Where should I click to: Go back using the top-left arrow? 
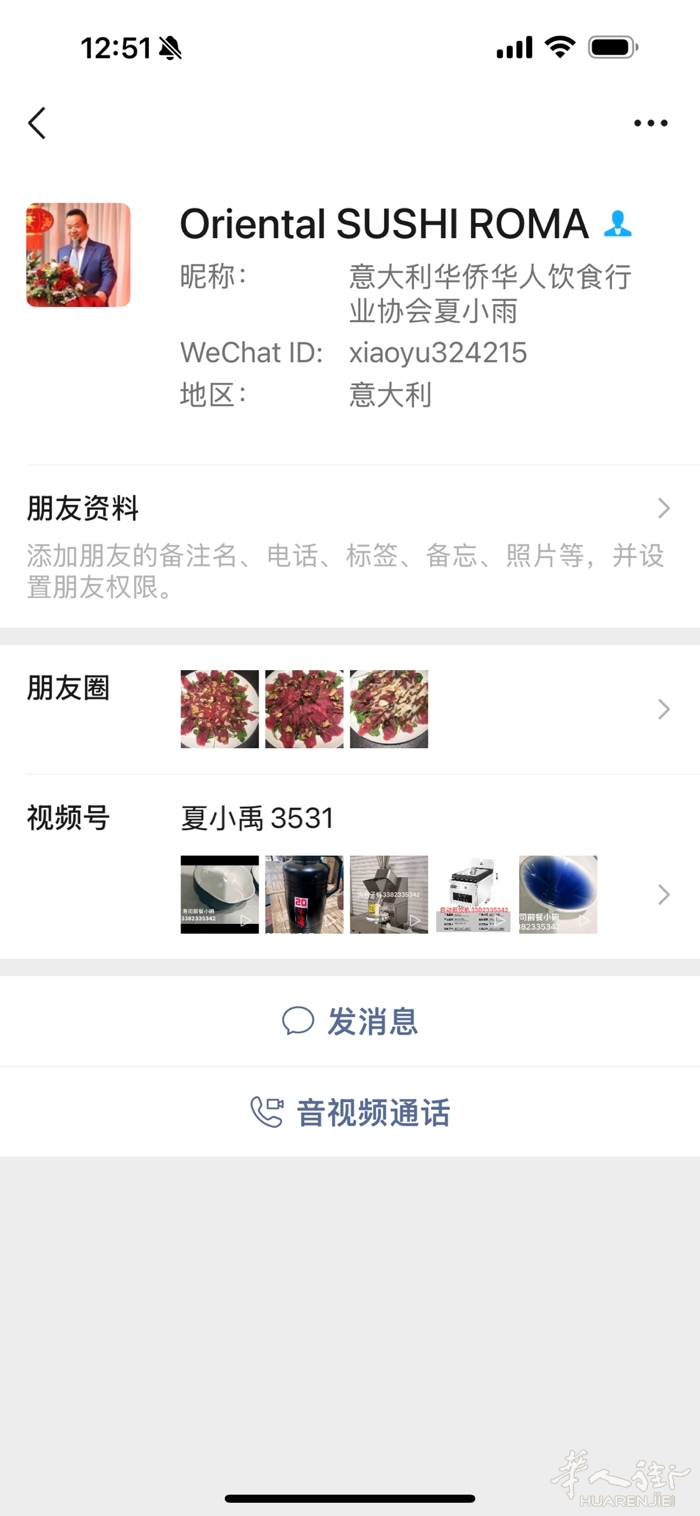[37, 124]
